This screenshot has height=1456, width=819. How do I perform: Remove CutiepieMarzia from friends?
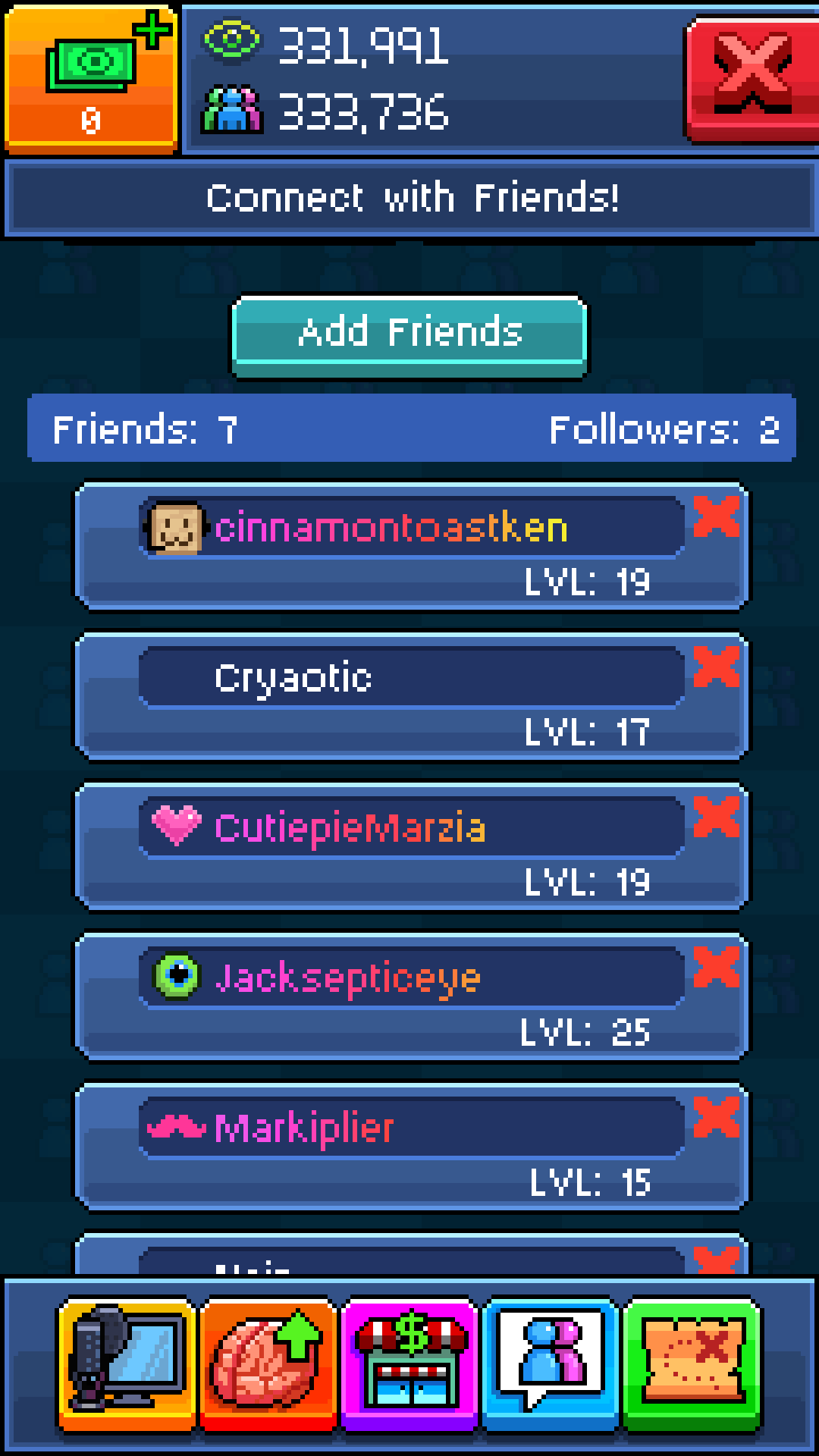coord(717,817)
